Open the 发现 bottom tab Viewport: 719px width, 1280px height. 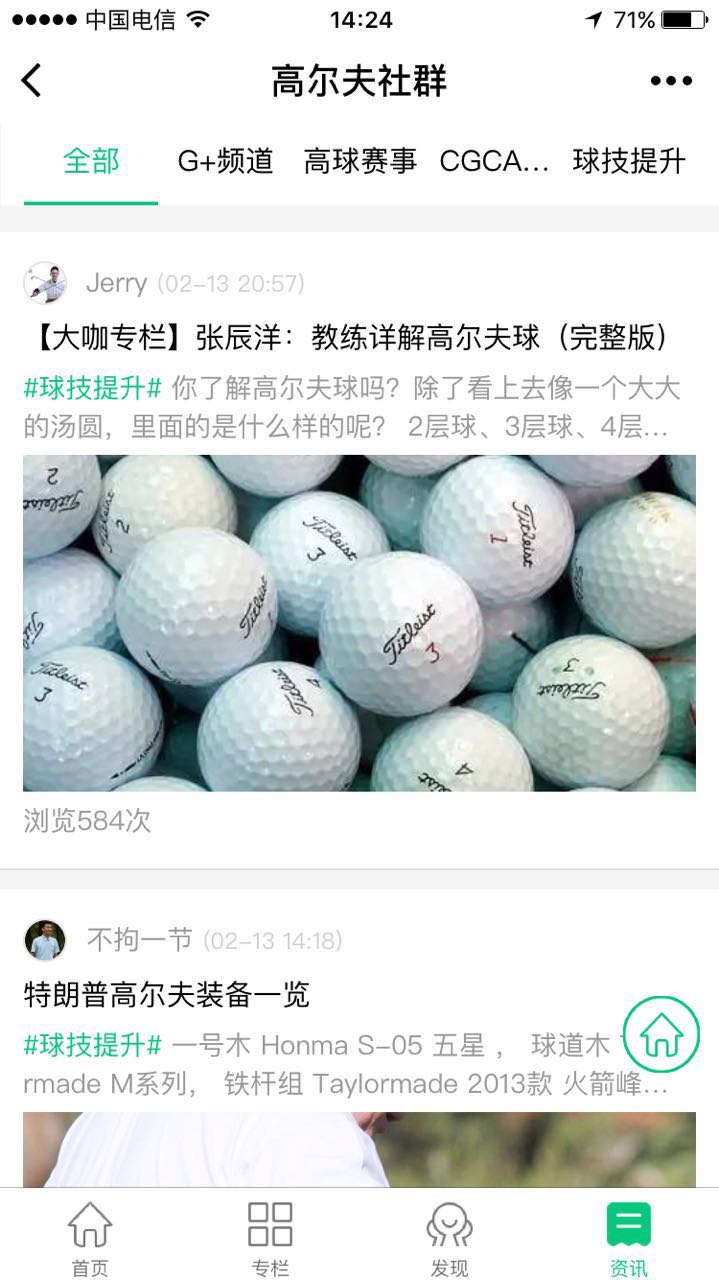(450, 1239)
